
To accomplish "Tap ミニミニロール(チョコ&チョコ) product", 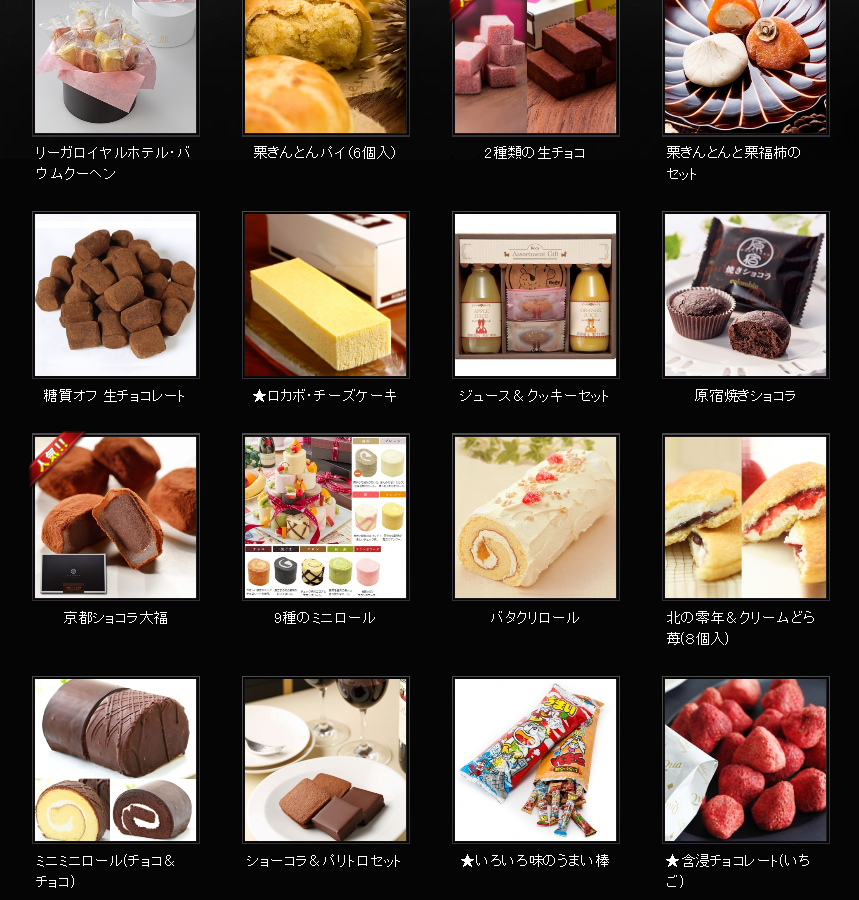I will click(x=115, y=760).
